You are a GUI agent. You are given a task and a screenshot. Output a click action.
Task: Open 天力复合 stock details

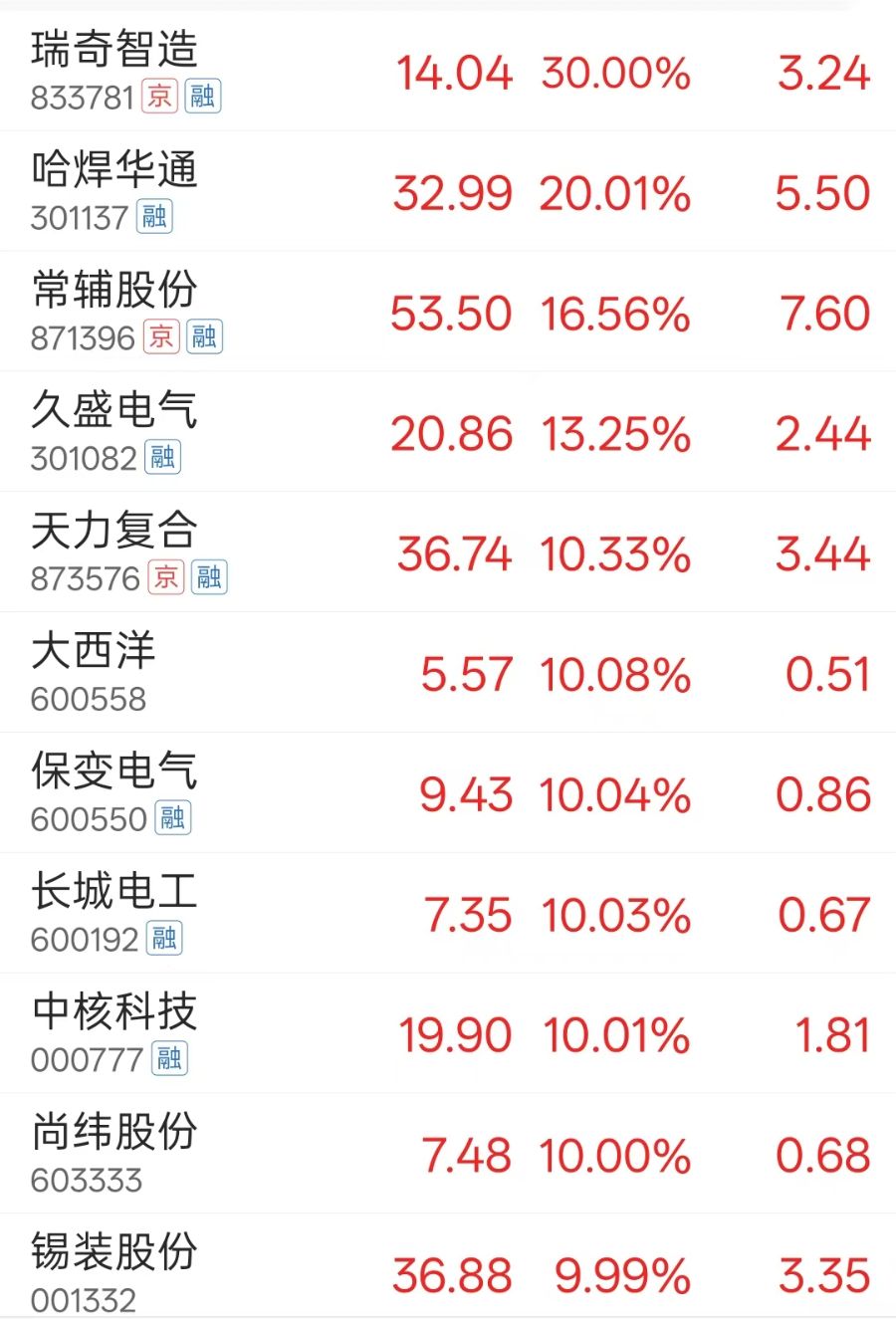tap(114, 532)
